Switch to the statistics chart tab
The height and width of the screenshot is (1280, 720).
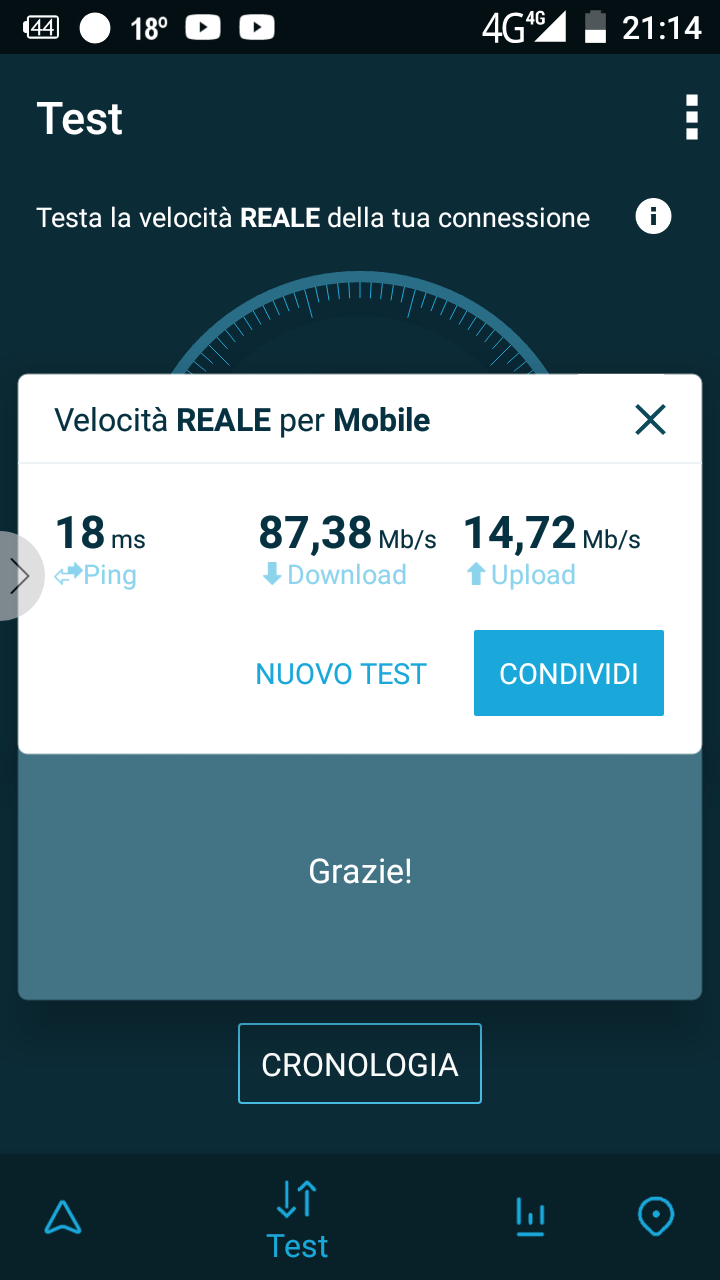point(530,1216)
